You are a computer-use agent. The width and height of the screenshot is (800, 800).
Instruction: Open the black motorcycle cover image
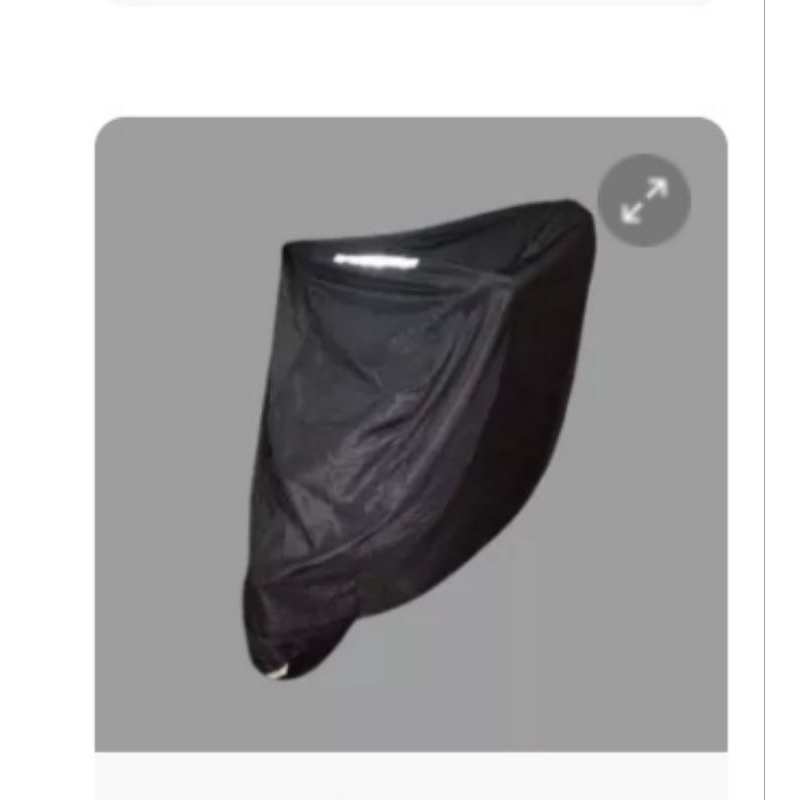[411, 434]
